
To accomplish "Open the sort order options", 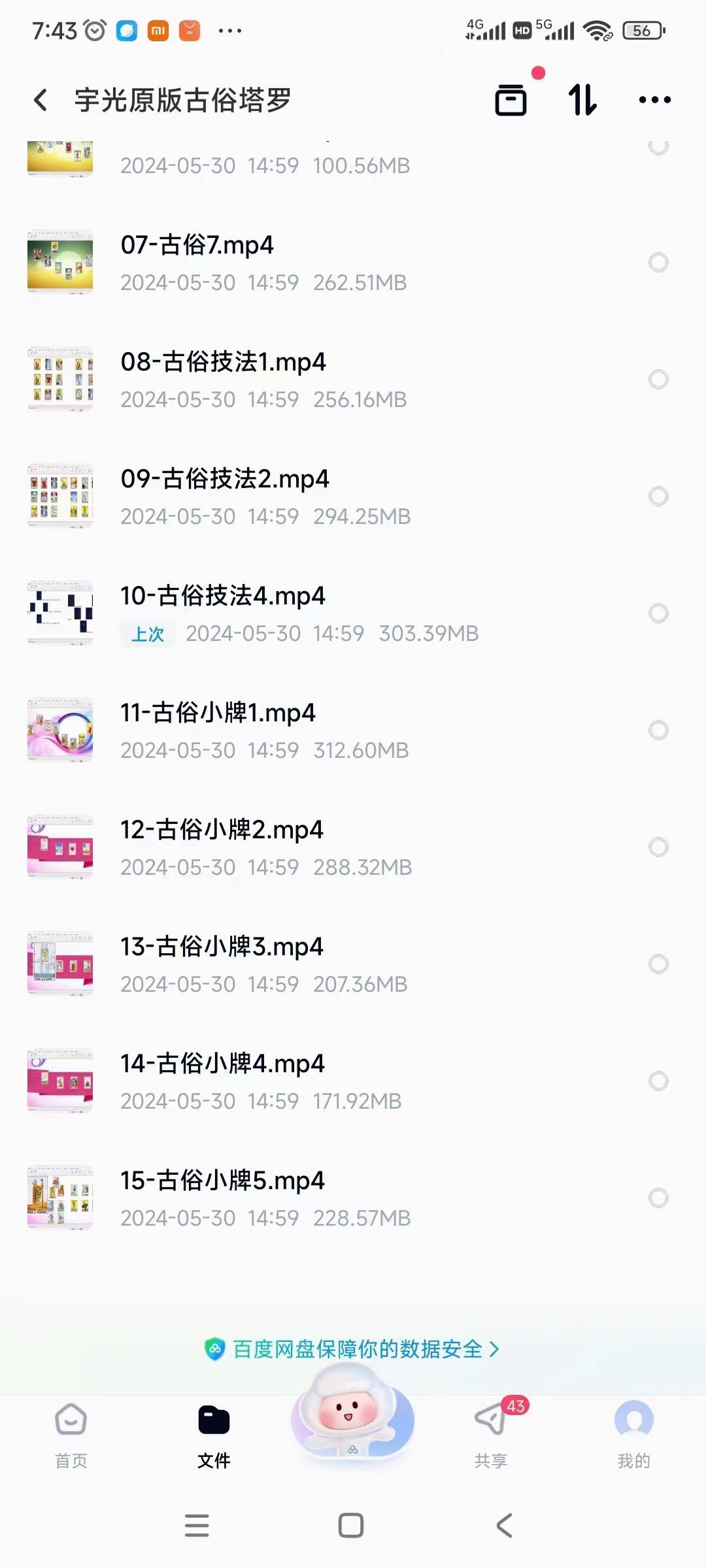I will [x=582, y=100].
